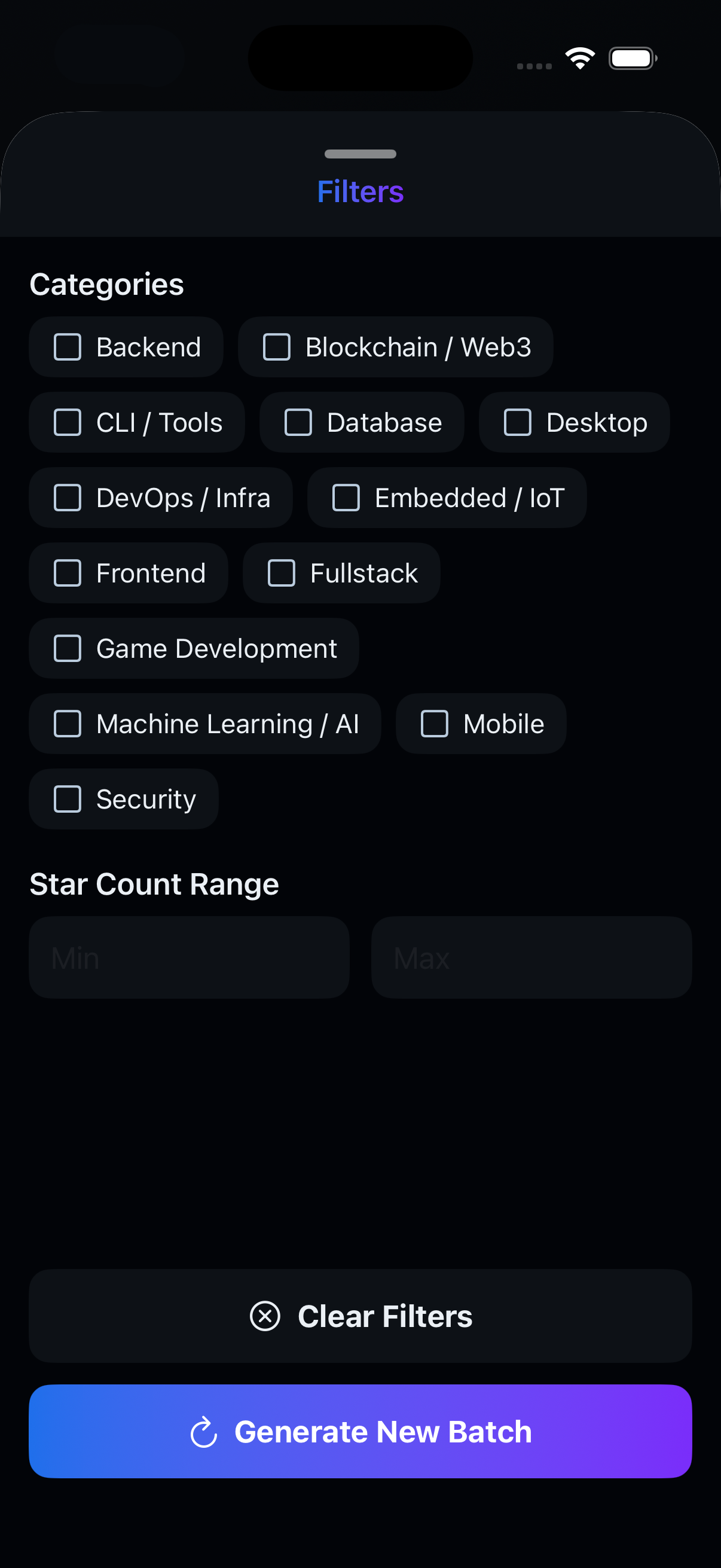Tap the refresh icon inside Generate New Batch
The image size is (721, 1568).
coord(204,1431)
